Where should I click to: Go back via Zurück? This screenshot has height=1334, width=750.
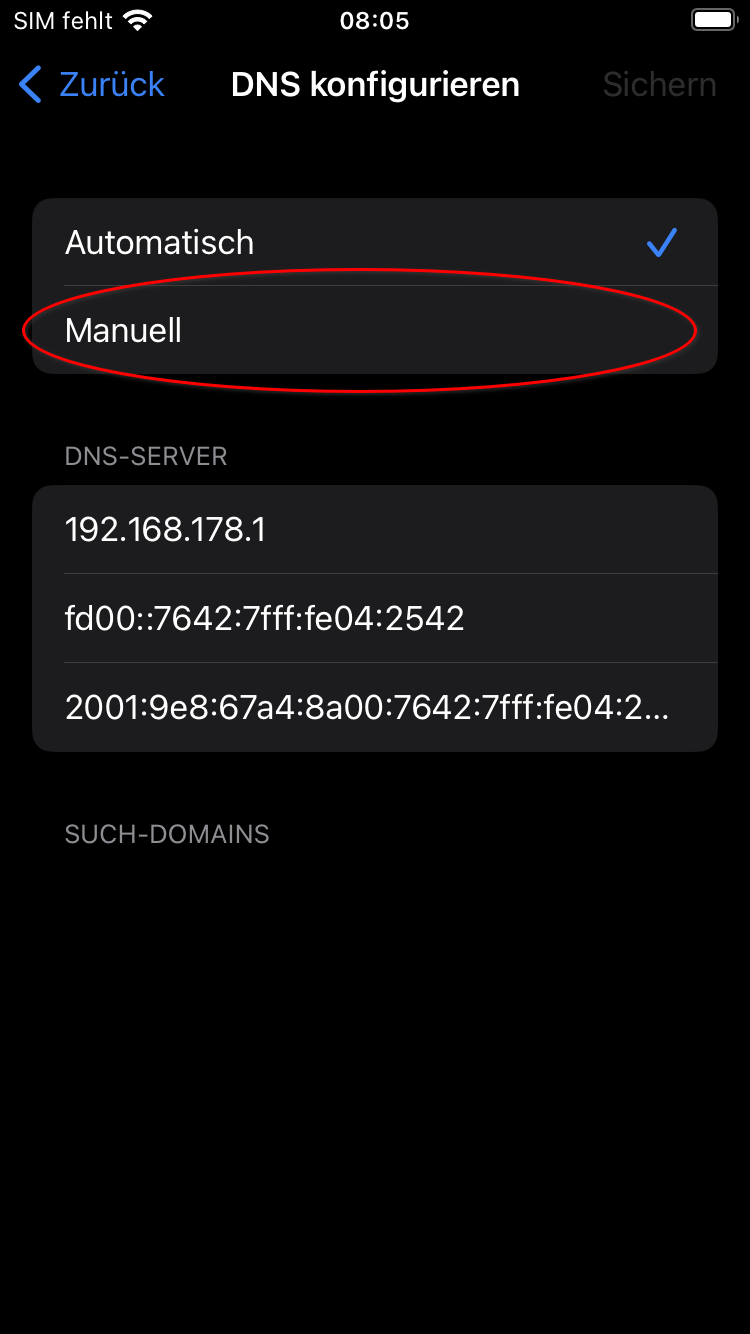(92, 85)
